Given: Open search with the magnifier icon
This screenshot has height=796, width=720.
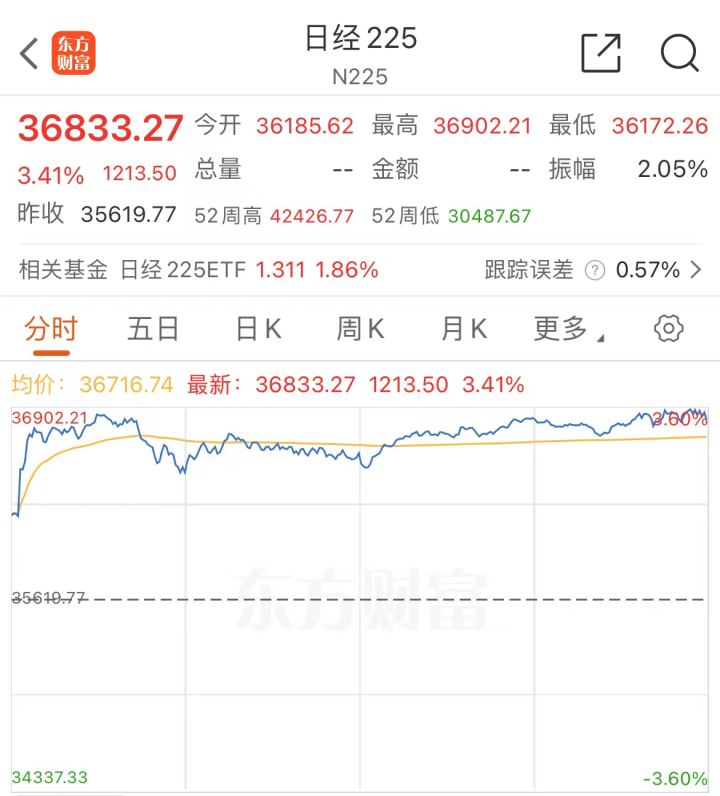Looking at the screenshot, I should [x=680, y=54].
